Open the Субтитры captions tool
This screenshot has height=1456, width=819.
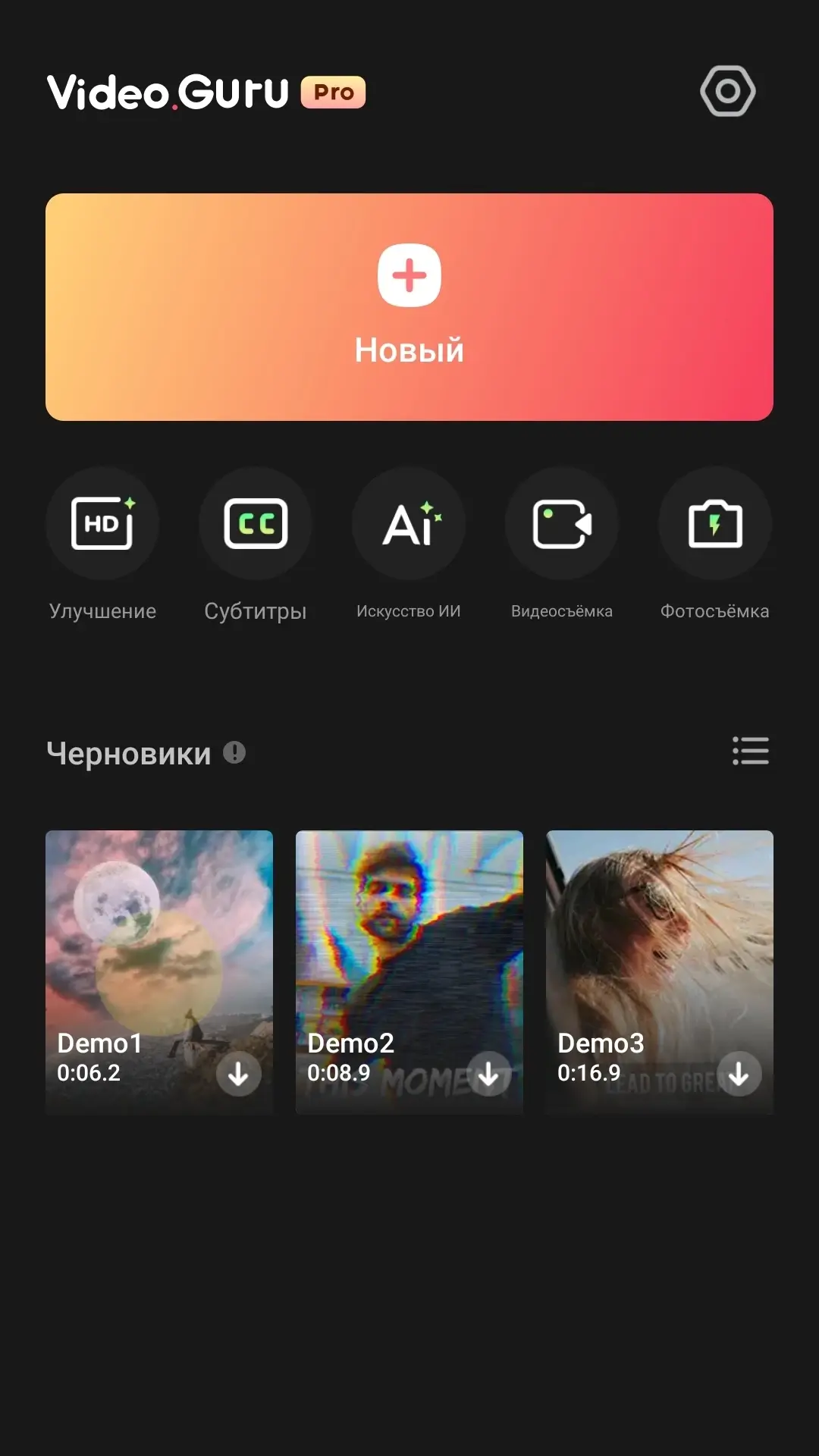pos(256,523)
